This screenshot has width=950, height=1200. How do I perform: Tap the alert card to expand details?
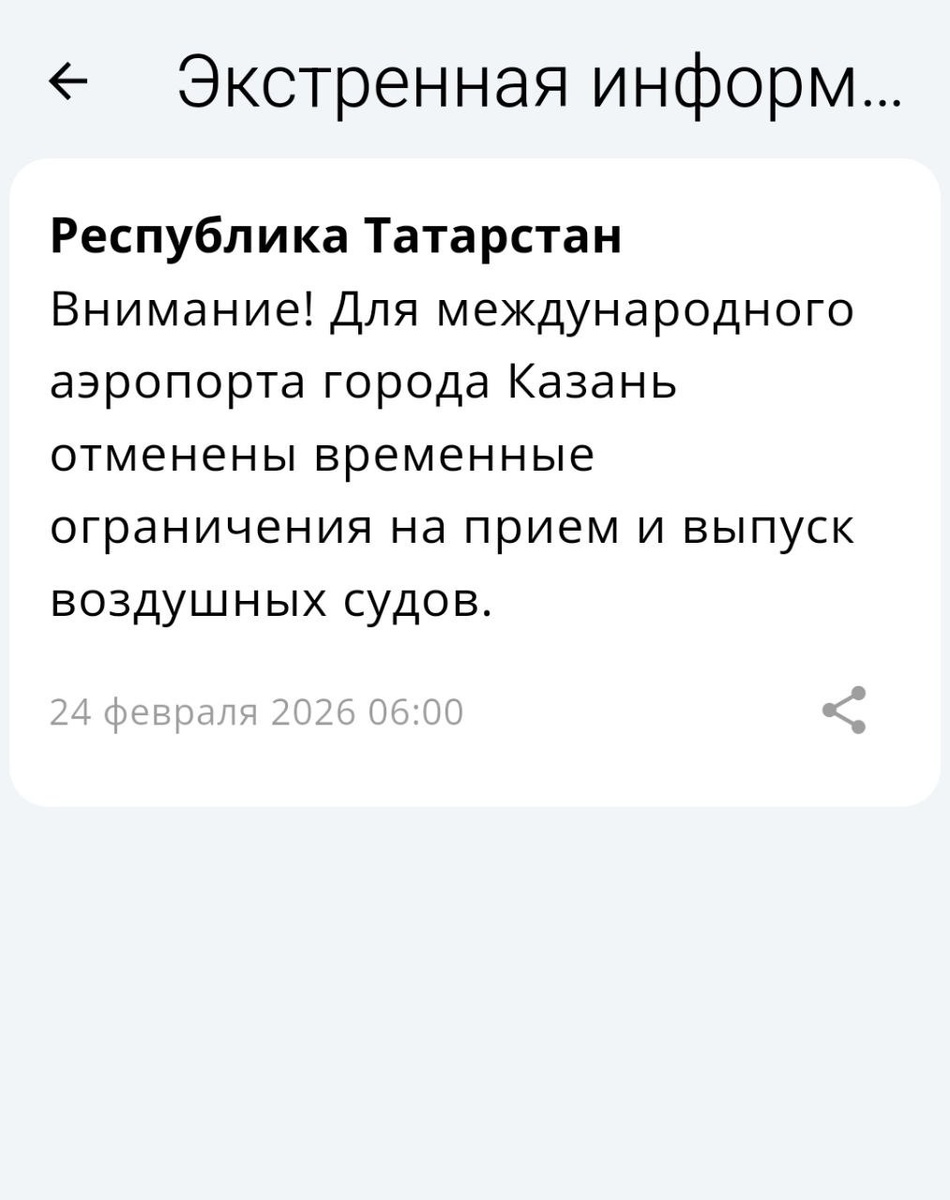[475, 480]
